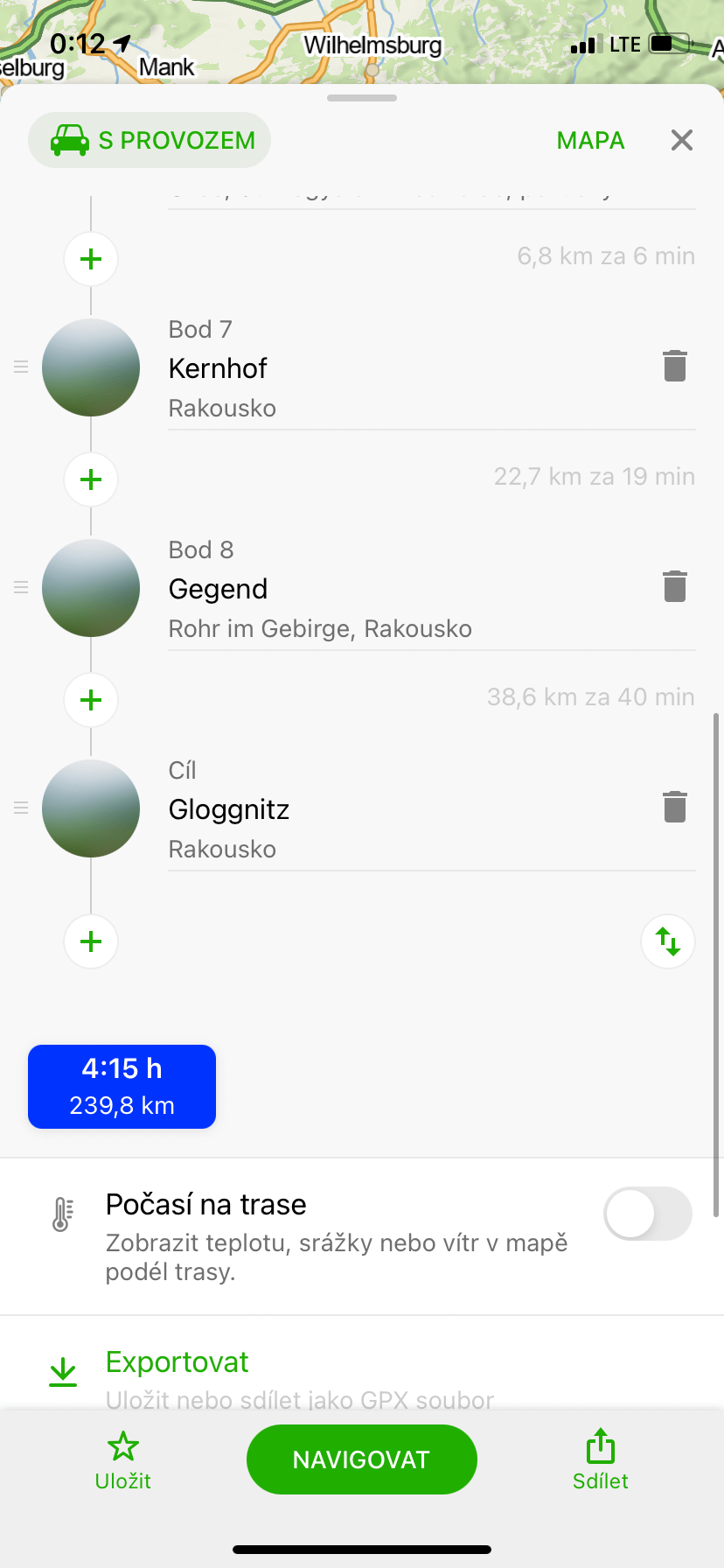The image size is (724, 1568).
Task: Remove the Gegend waypoint
Action: [674, 586]
